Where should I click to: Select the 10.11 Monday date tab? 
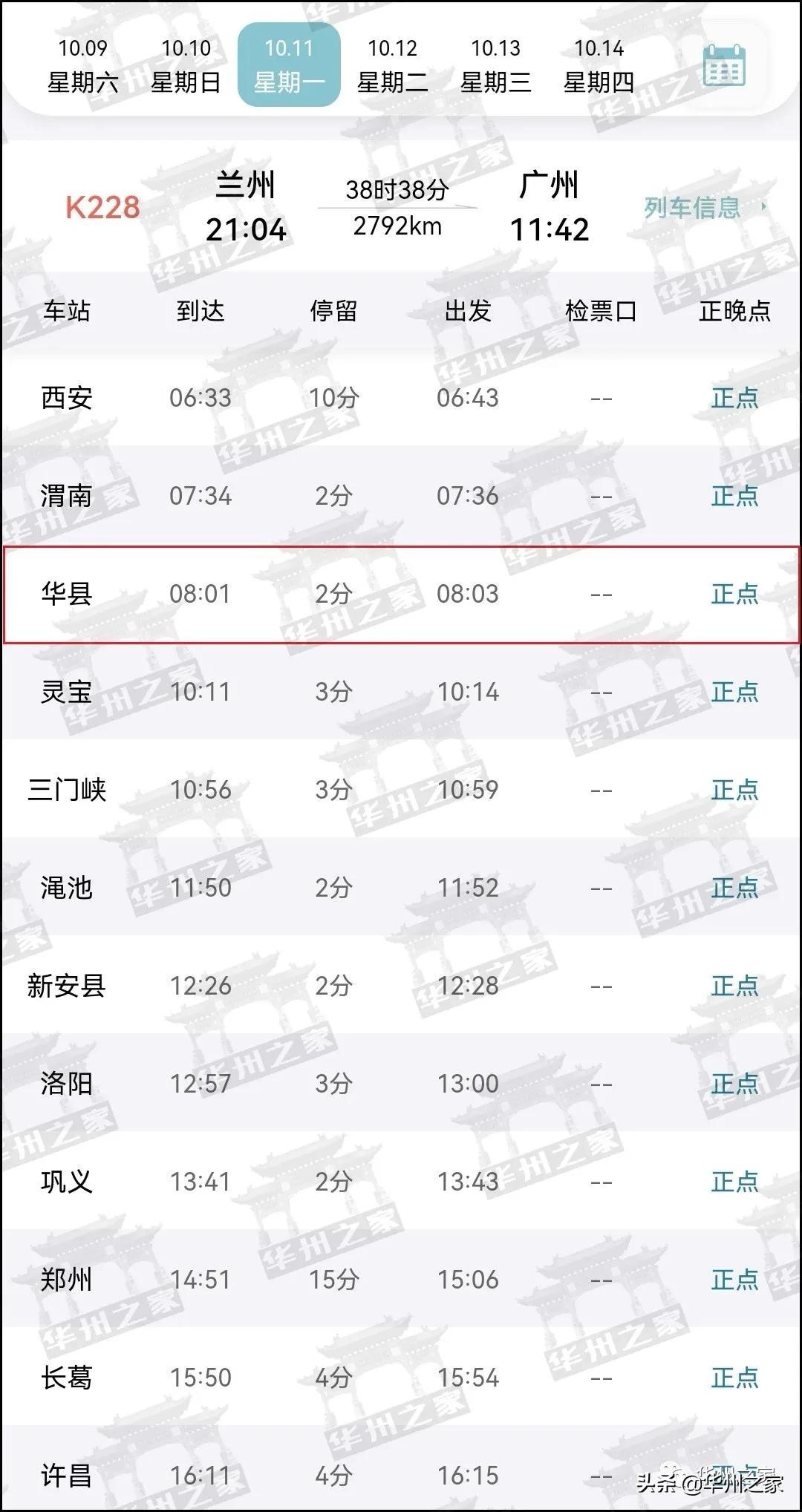click(289, 65)
